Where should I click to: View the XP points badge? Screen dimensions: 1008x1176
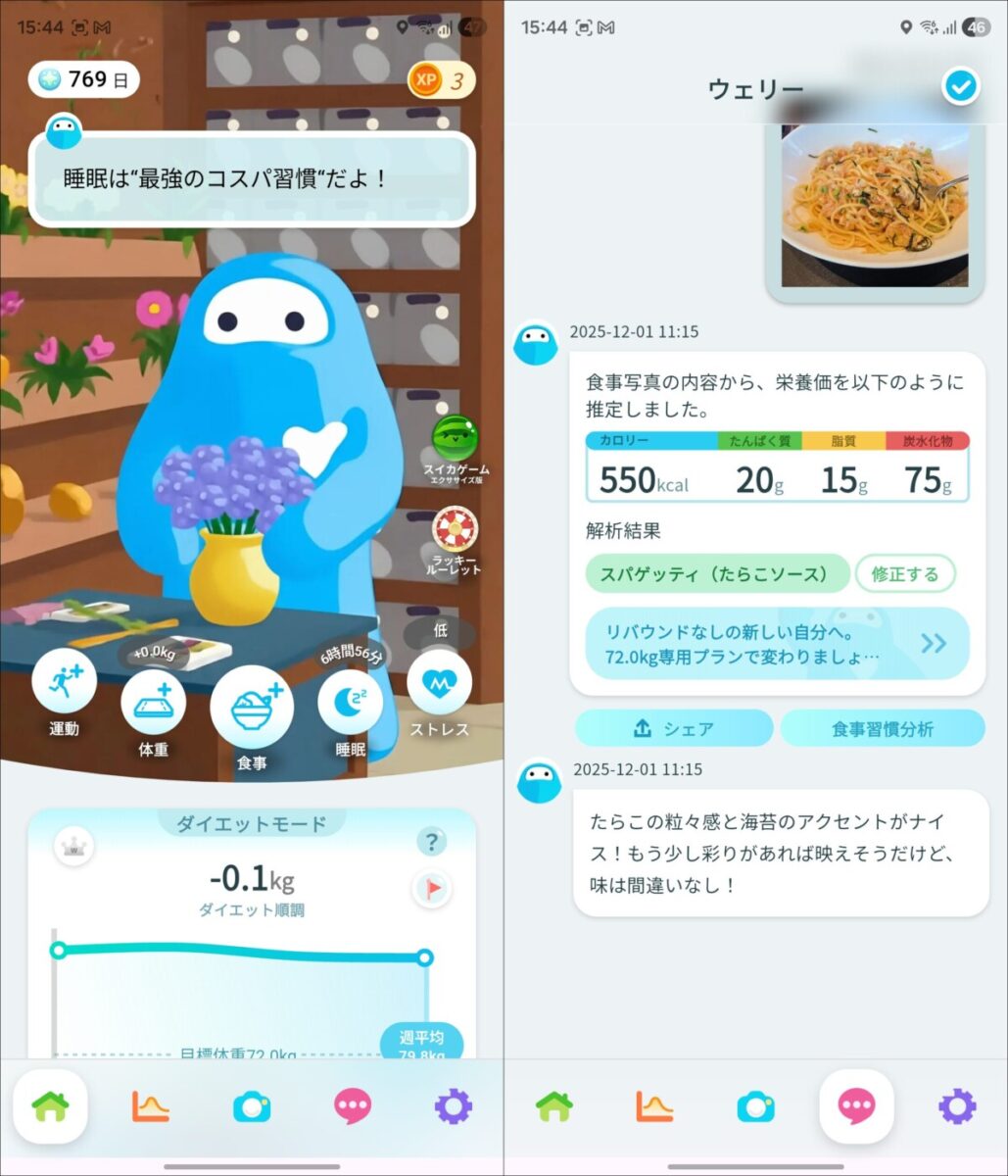pos(442,81)
